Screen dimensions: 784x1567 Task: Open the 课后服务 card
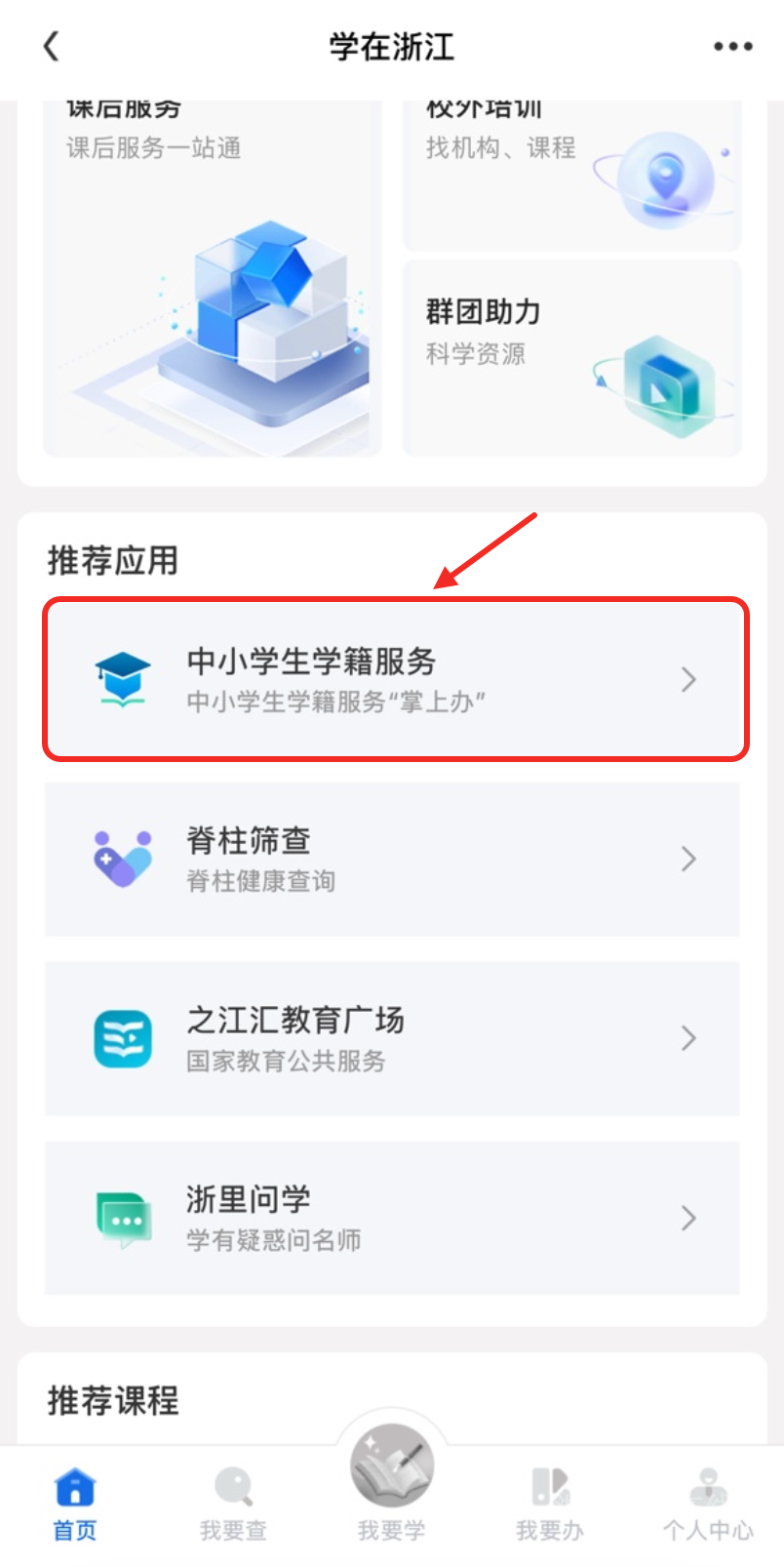coord(212,283)
